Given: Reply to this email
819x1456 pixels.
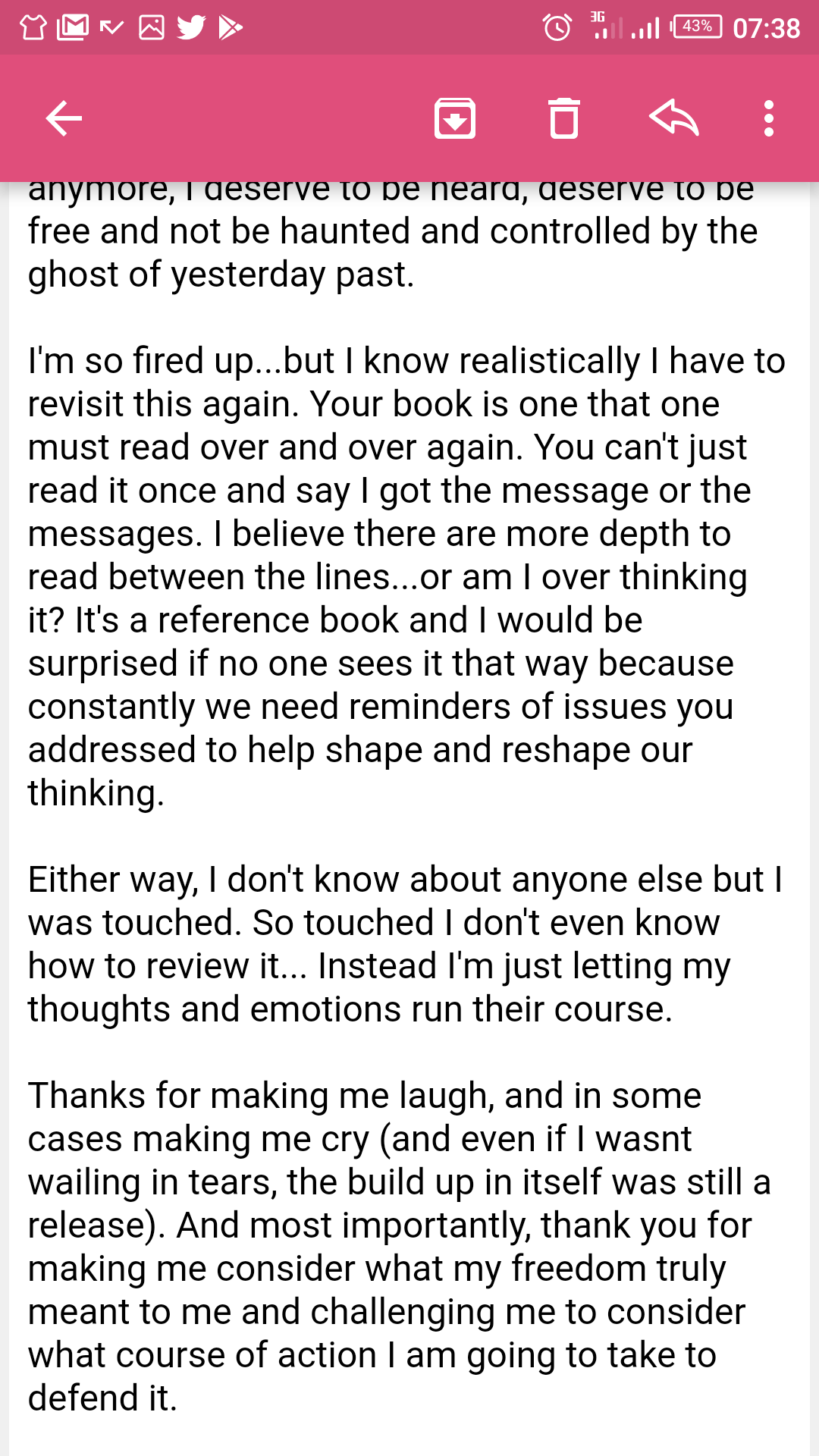Looking at the screenshot, I should coord(673,118).
